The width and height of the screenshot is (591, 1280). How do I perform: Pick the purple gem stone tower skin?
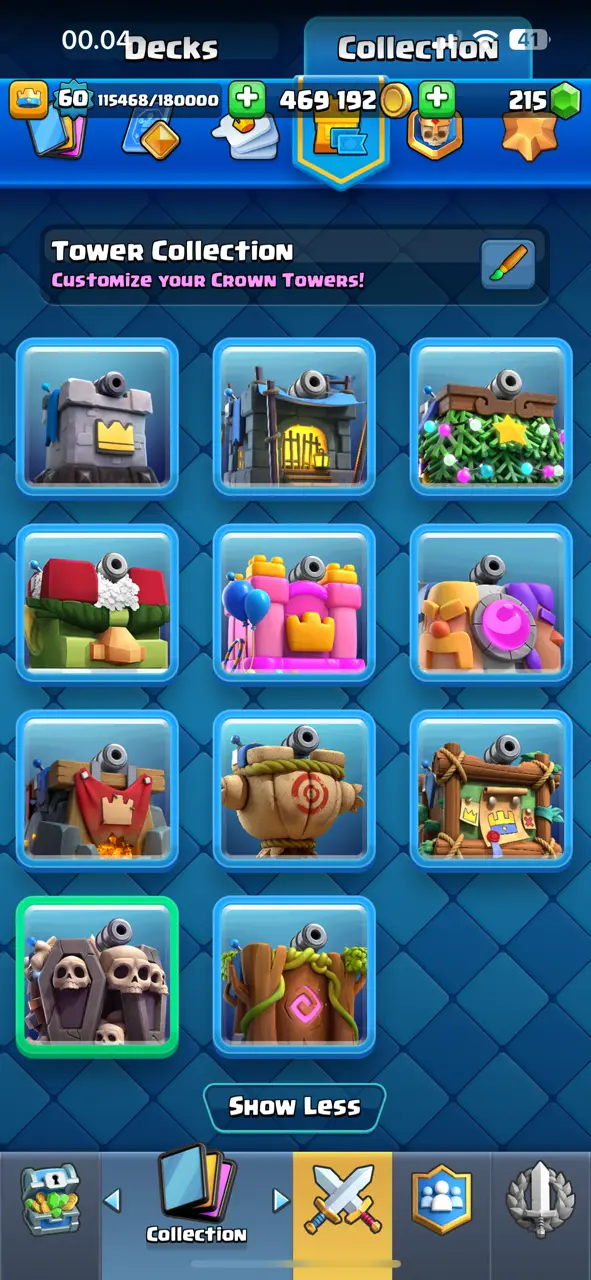tap(491, 603)
